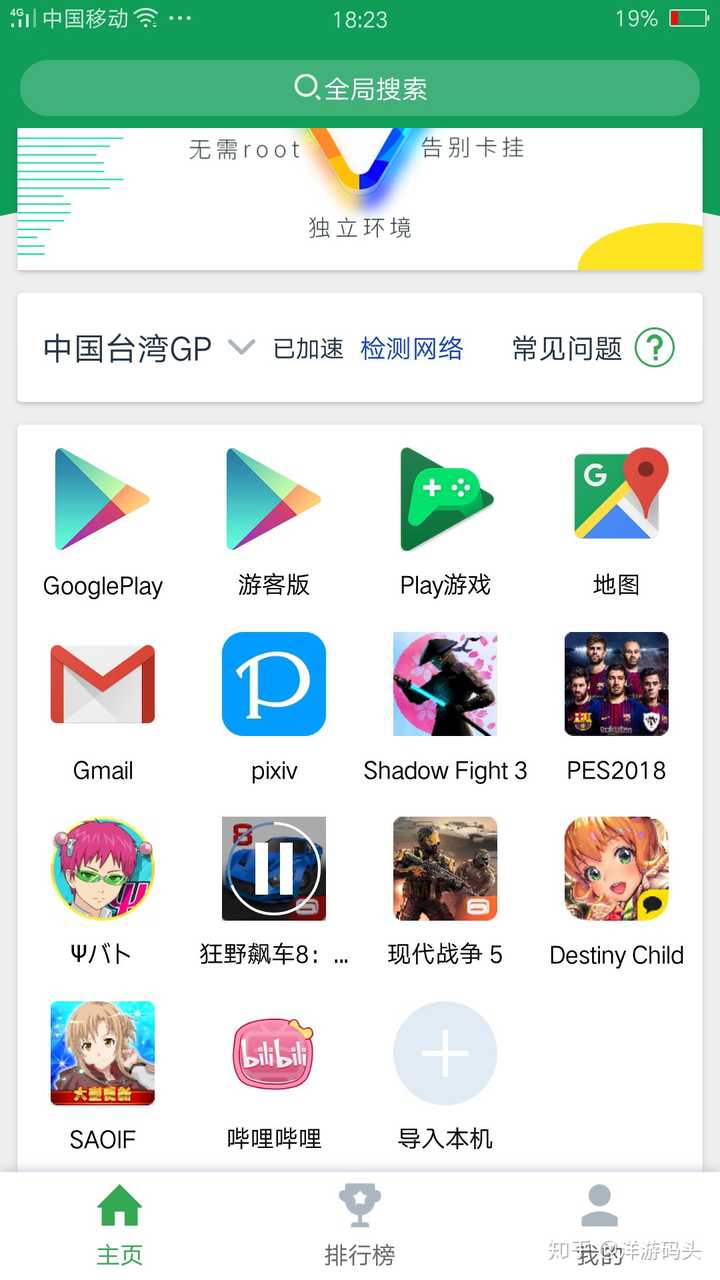Viewport: 720px width, 1280px height.
Task: Open 现代战争 5
Action: (445, 869)
